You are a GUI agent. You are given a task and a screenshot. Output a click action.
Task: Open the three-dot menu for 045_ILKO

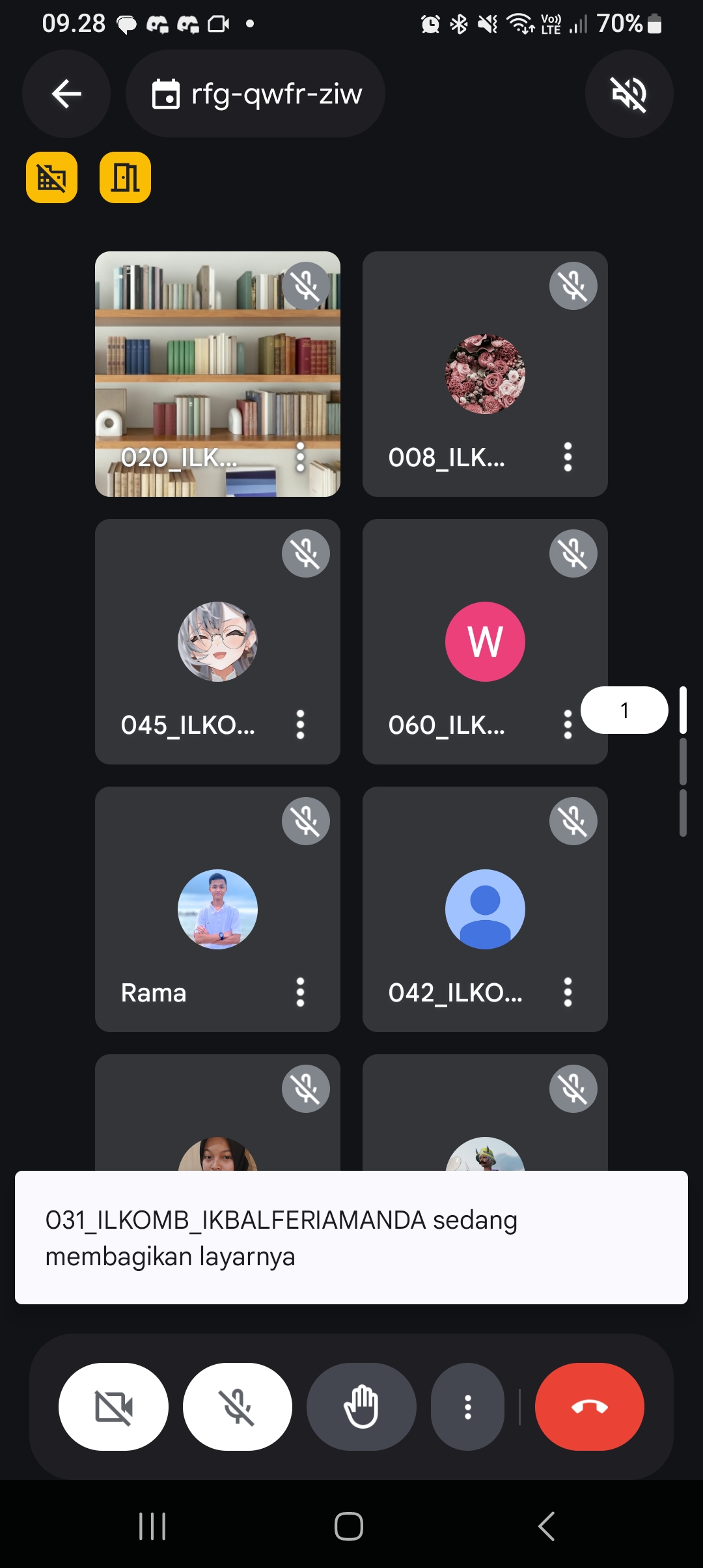pyautogui.click(x=300, y=725)
